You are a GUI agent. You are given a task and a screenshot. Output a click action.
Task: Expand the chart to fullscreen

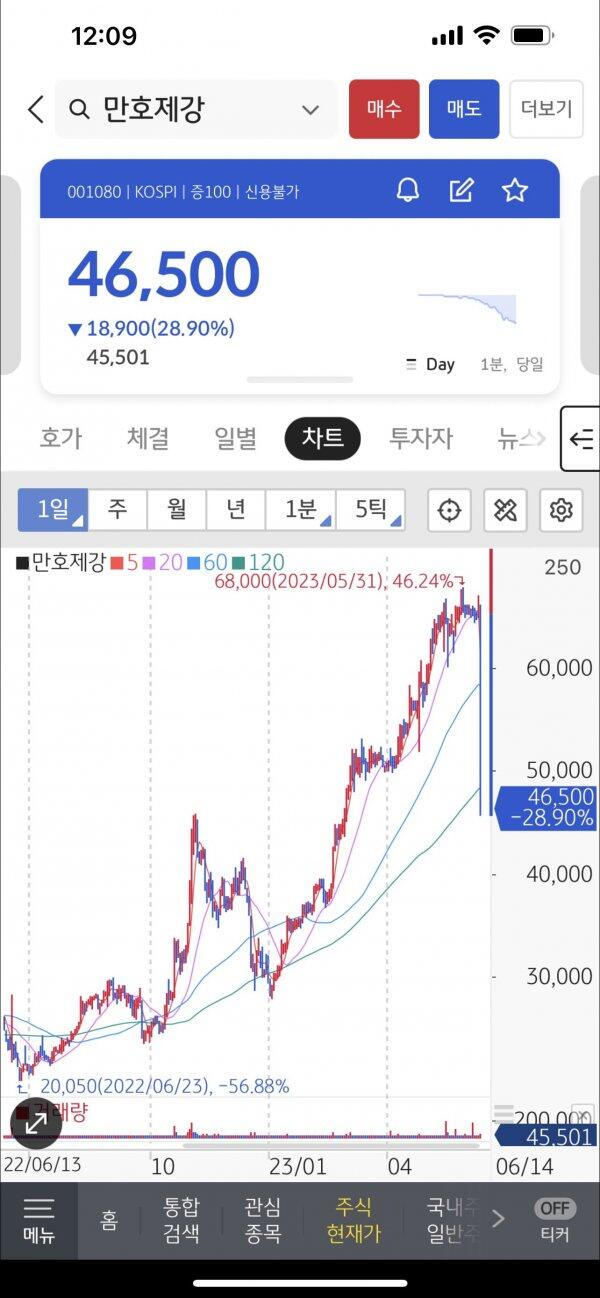tap(36, 1122)
